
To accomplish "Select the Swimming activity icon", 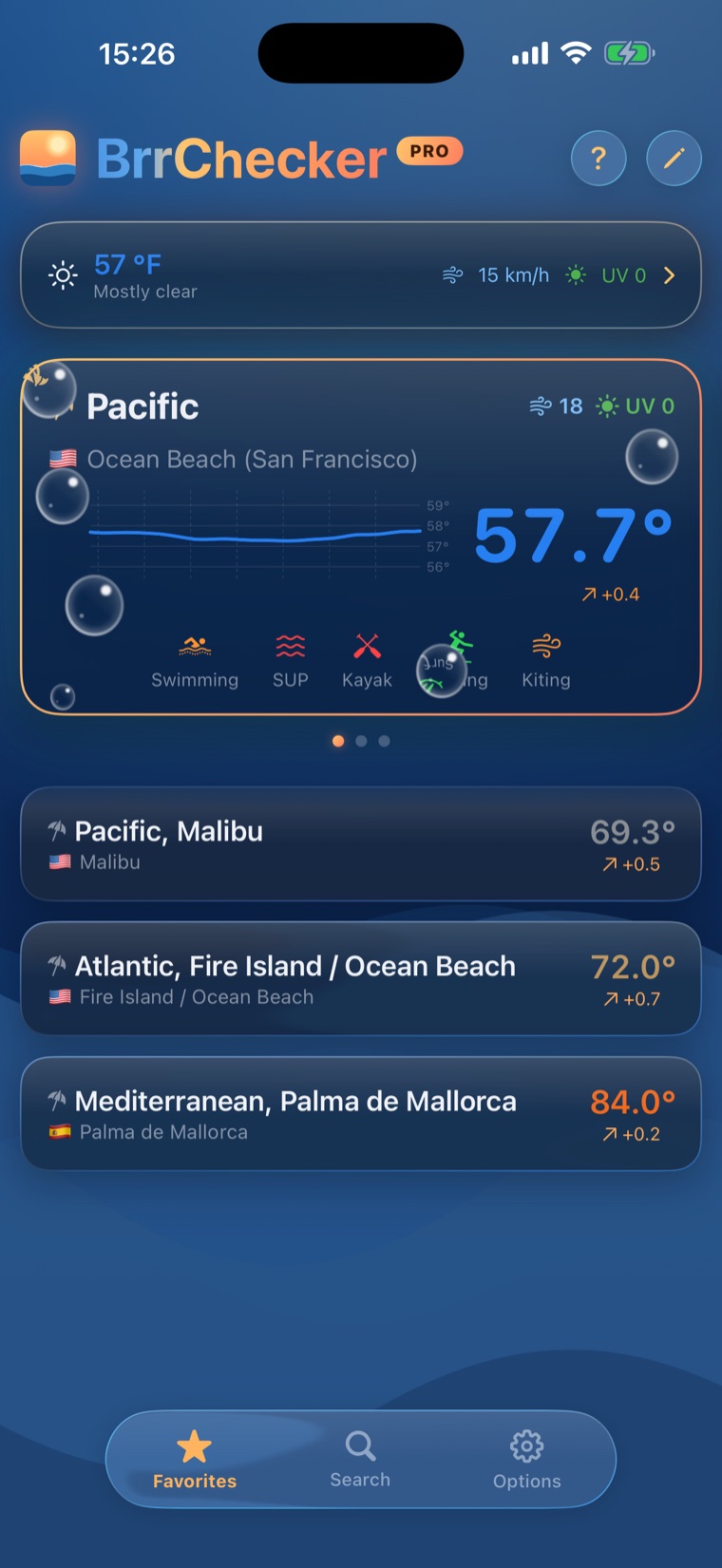I will click(x=195, y=648).
